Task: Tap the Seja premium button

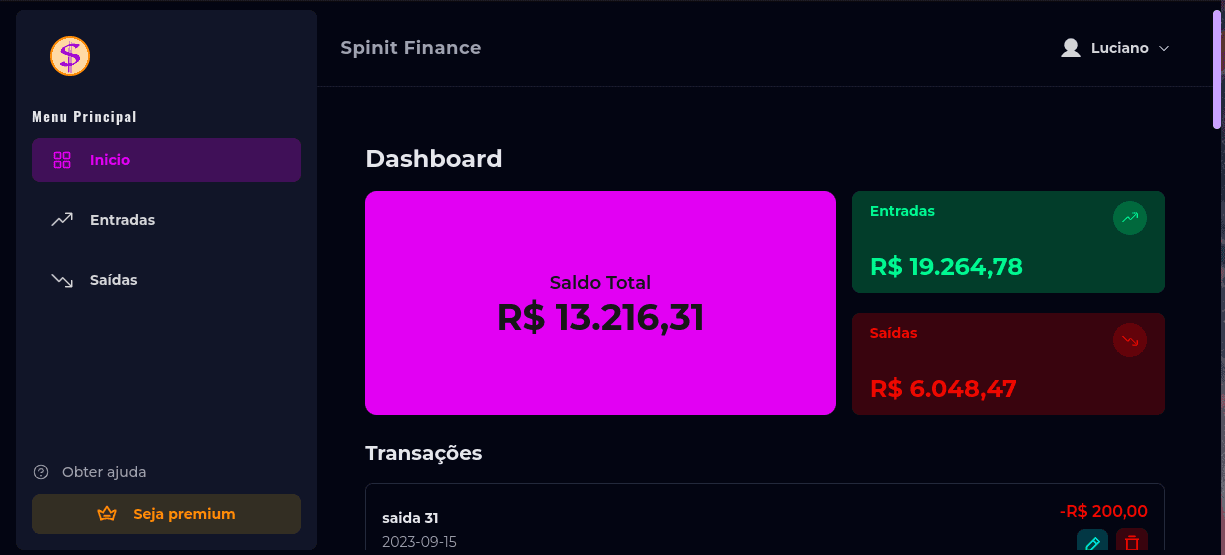Action: (x=166, y=514)
